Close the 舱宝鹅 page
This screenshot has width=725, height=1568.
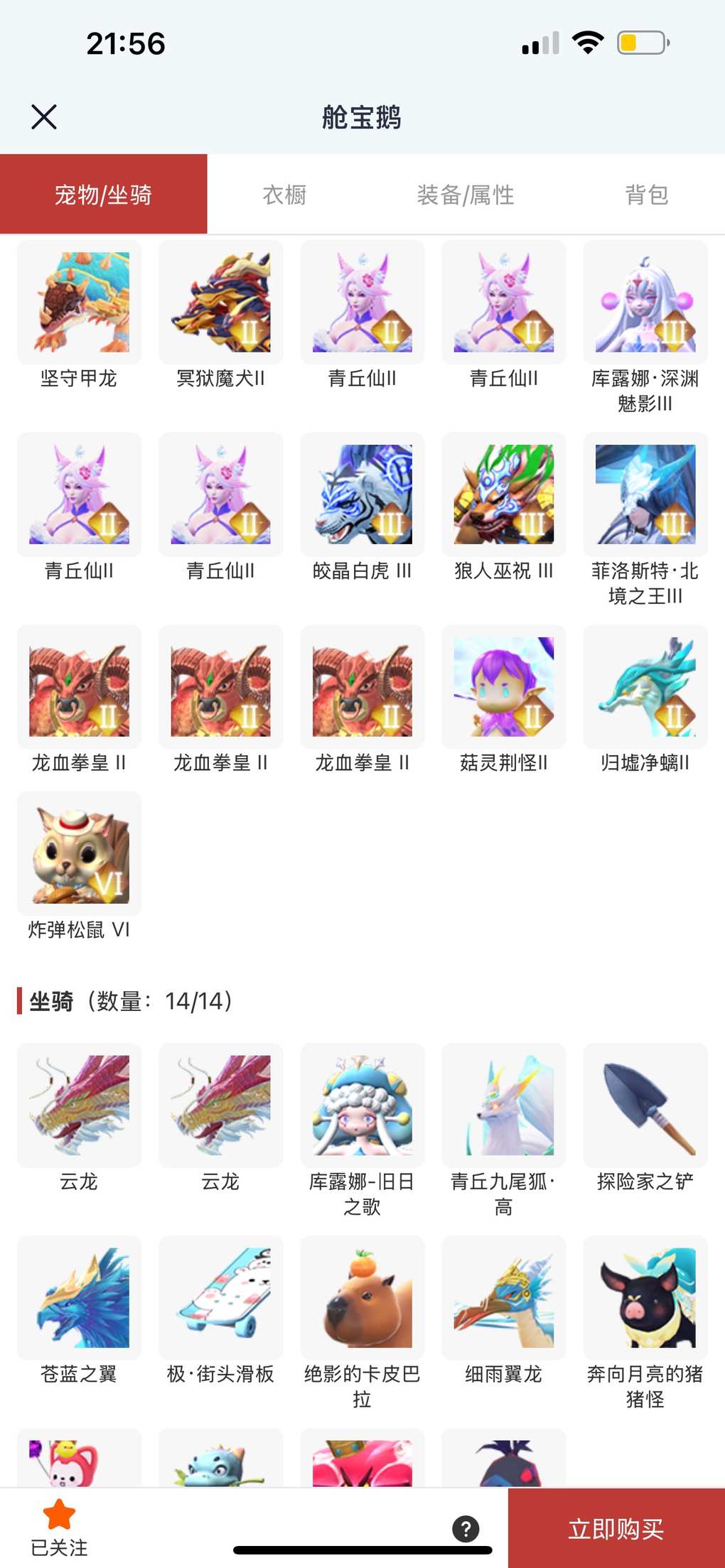44,117
